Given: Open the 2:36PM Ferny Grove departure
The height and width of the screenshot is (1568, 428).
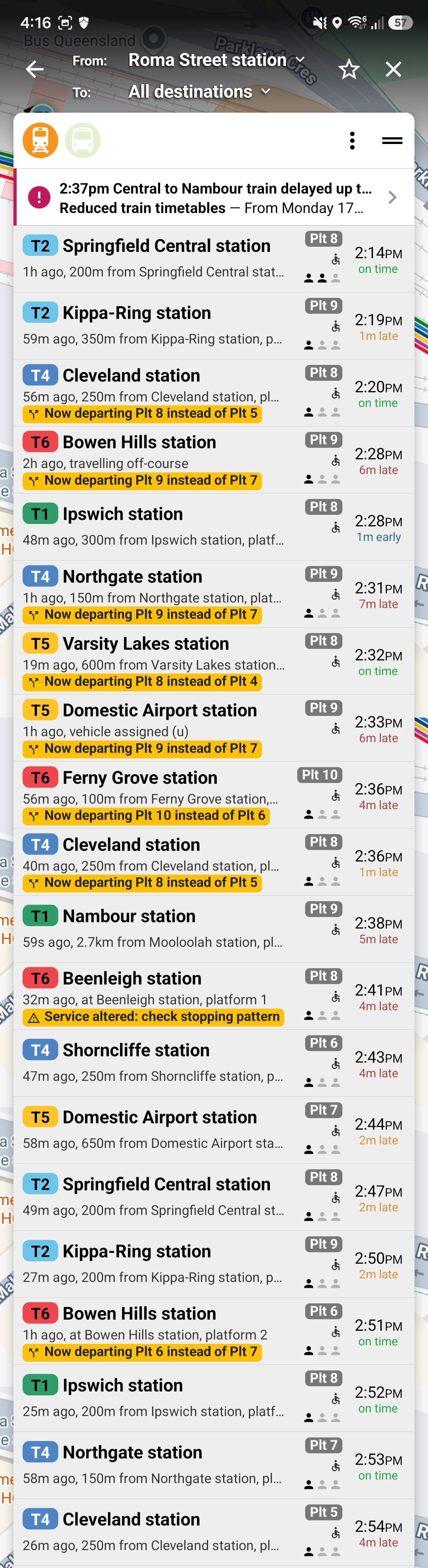Looking at the screenshot, I should point(214,795).
